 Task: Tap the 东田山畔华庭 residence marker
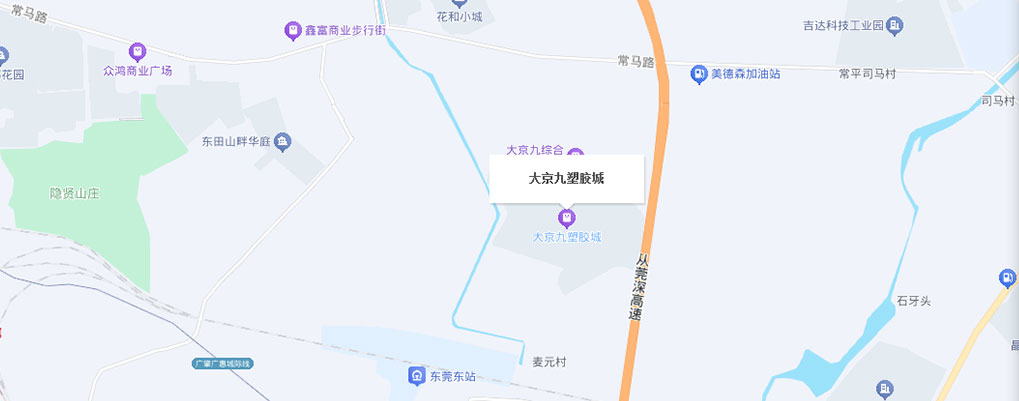(x=282, y=141)
